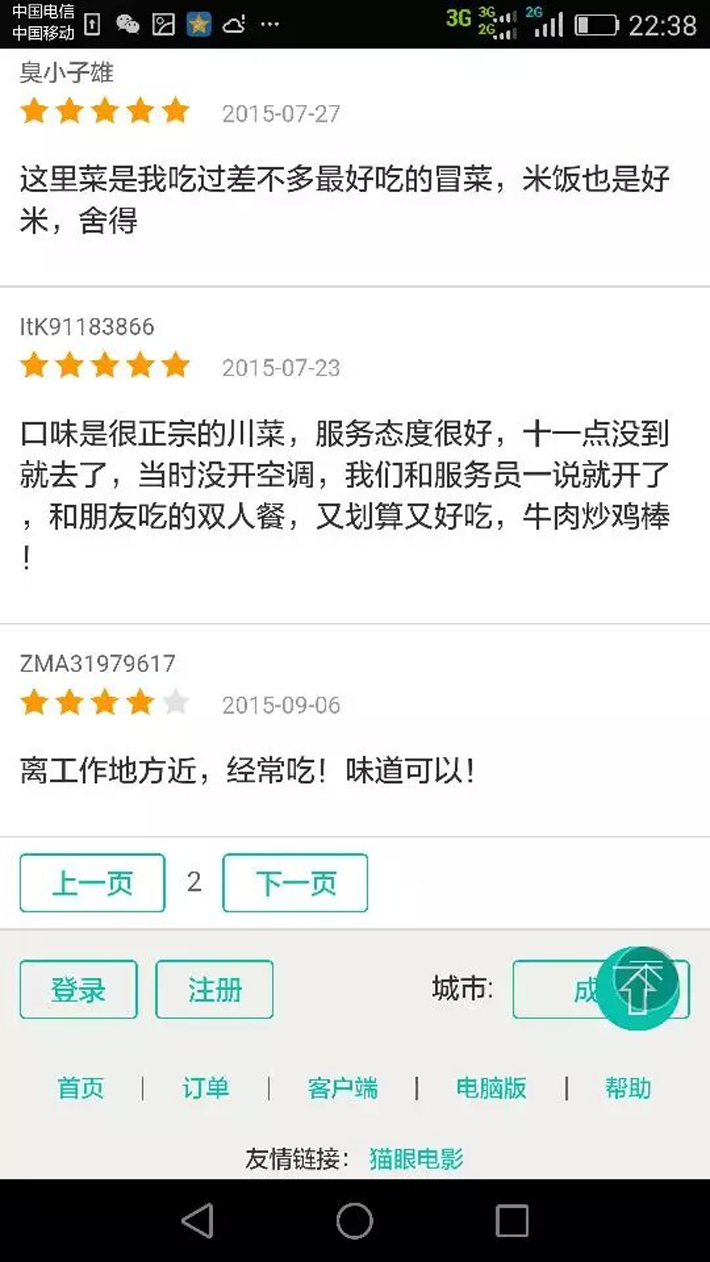Open the 首页 home link
Screen dimensions: 710x1262
coord(80,1088)
